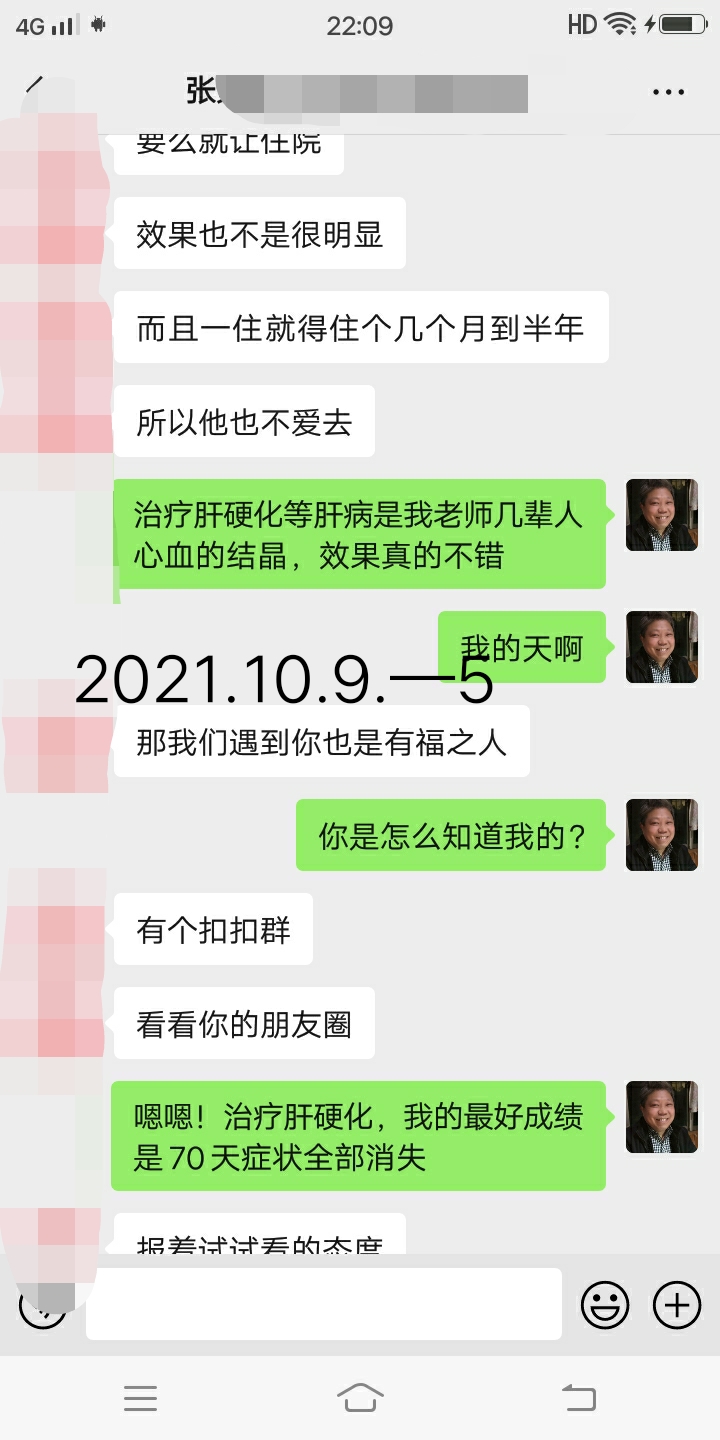Viewport: 720px width, 1440px height.
Task: Open the plus attachments menu
Action: click(677, 1305)
